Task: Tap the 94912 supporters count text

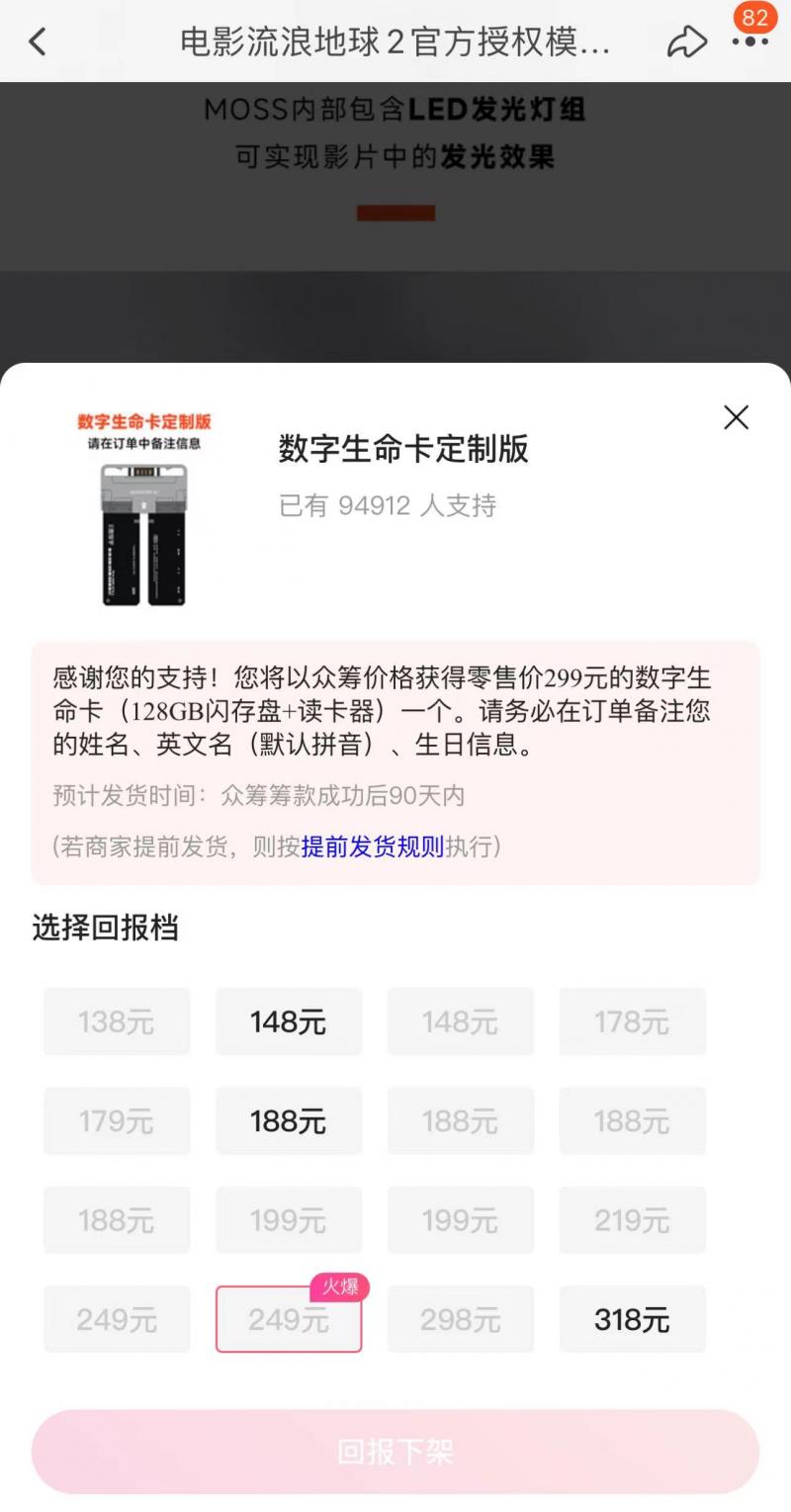Action: pos(386,506)
